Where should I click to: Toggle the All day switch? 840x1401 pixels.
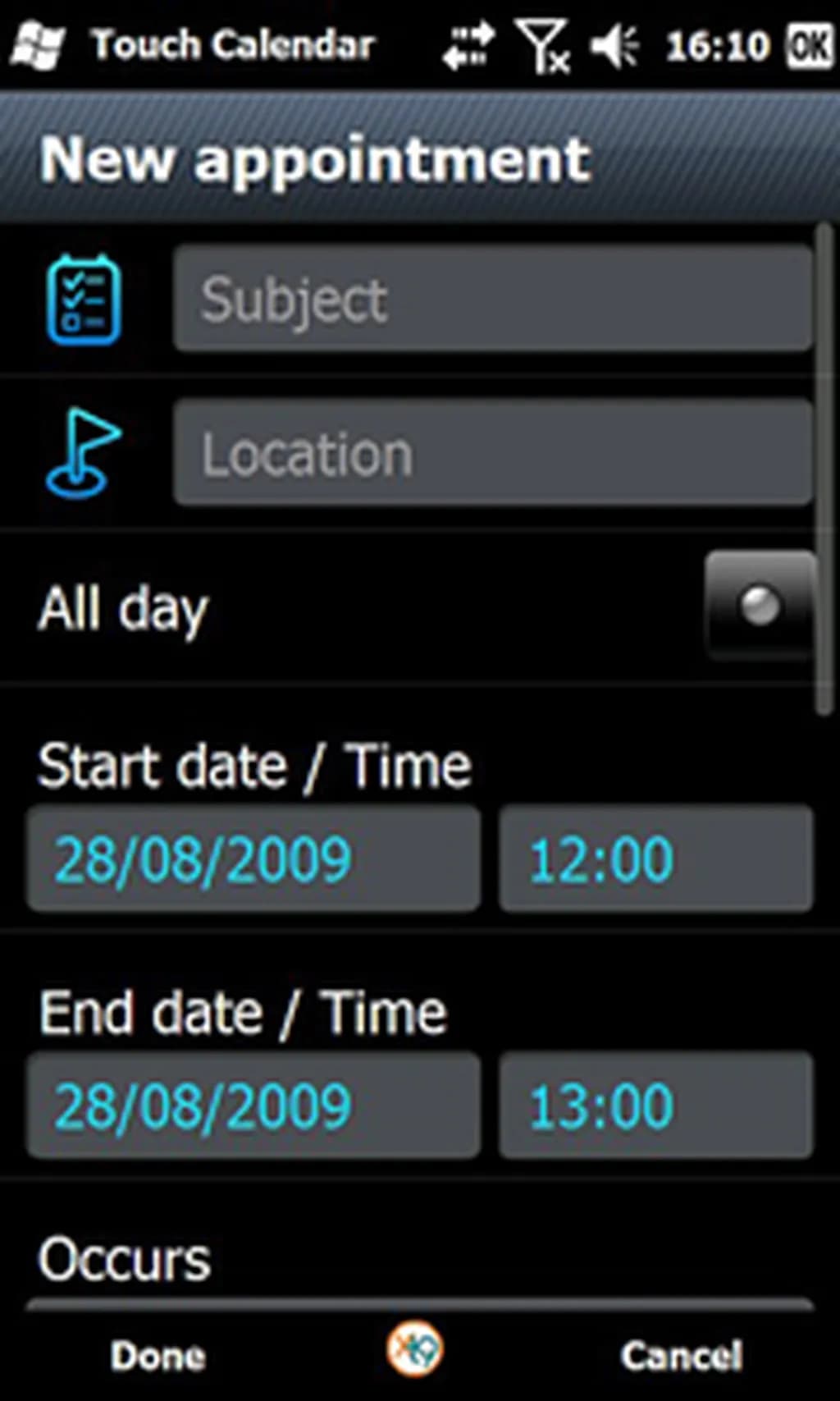(x=760, y=607)
